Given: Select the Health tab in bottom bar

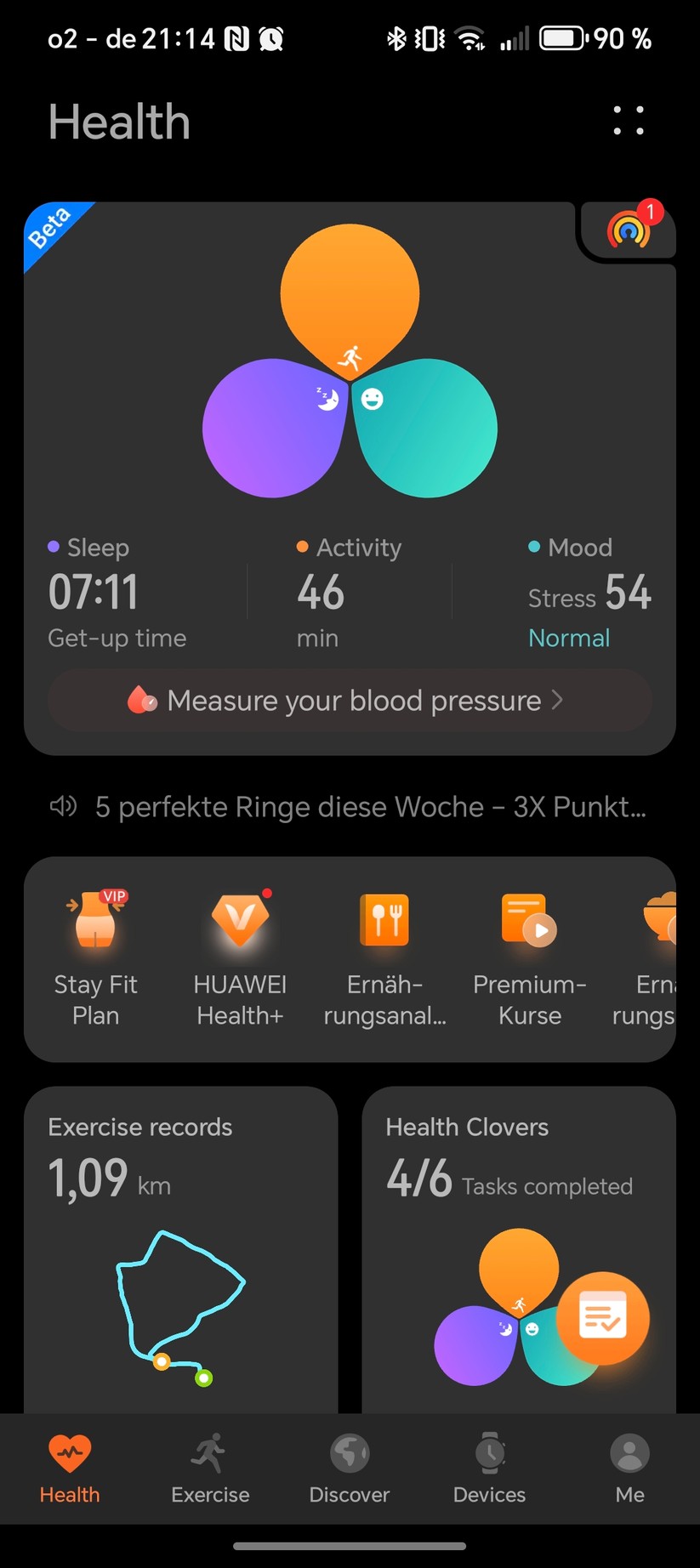Looking at the screenshot, I should click(x=70, y=1470).
